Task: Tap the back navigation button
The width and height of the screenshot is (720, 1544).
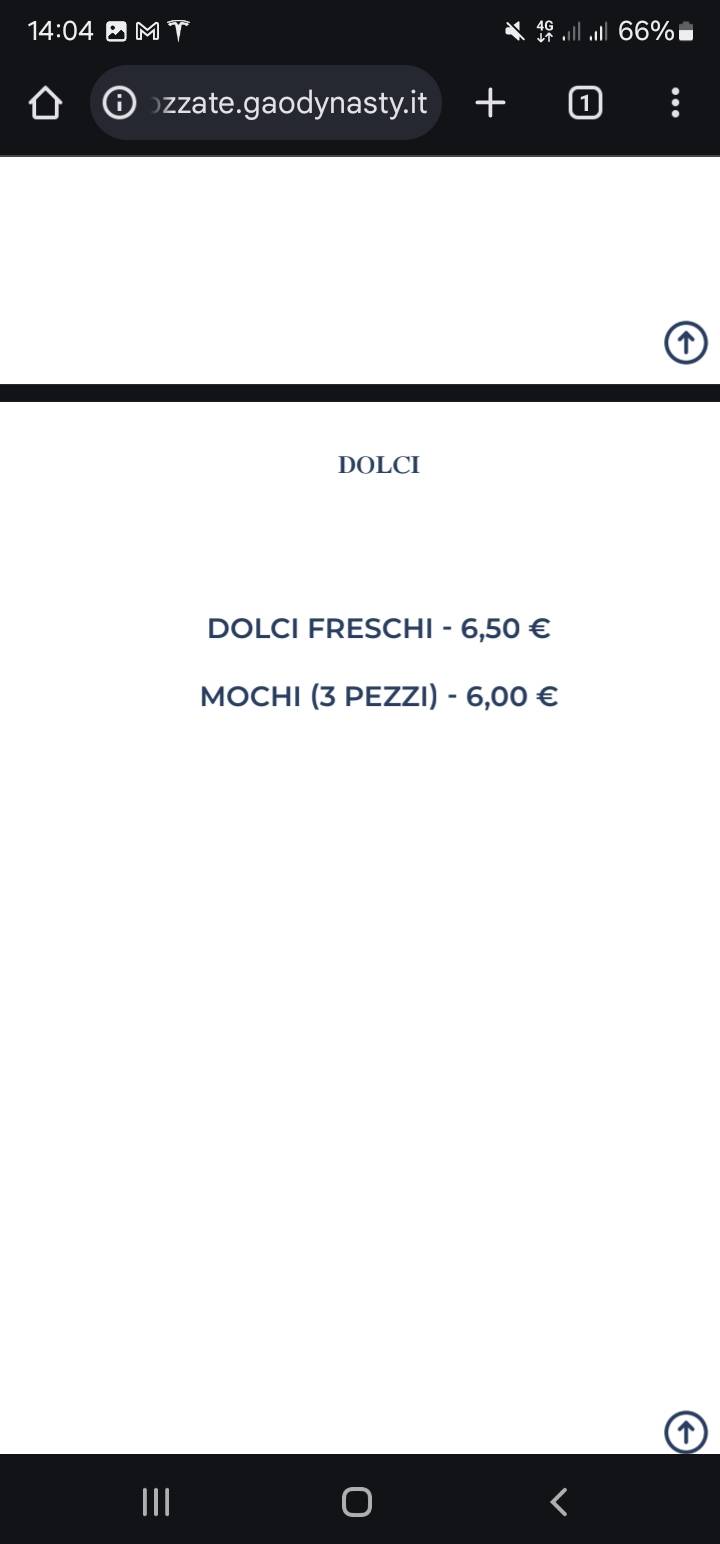Action: coord(559,1500)
